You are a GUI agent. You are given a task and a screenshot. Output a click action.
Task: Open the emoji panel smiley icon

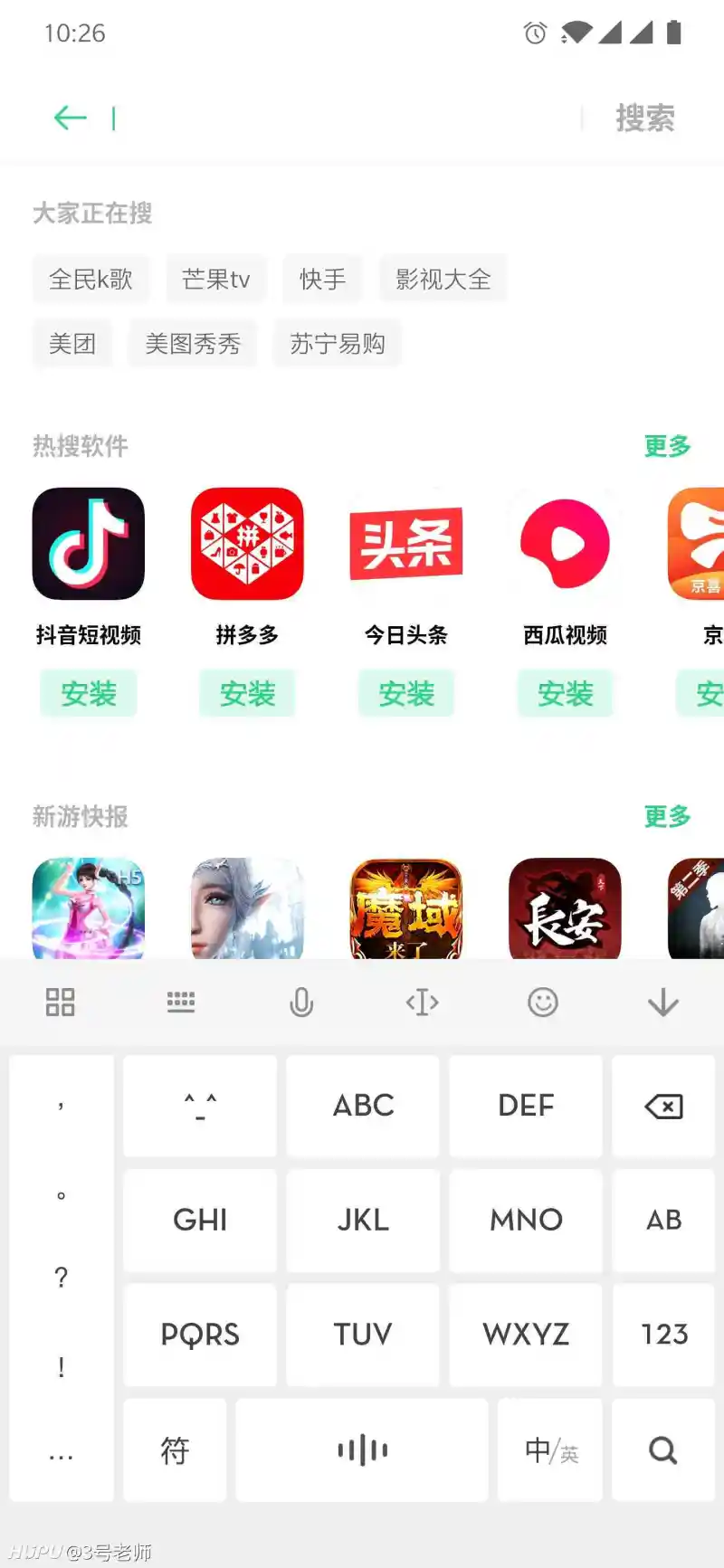click(x=542, y=1002)
